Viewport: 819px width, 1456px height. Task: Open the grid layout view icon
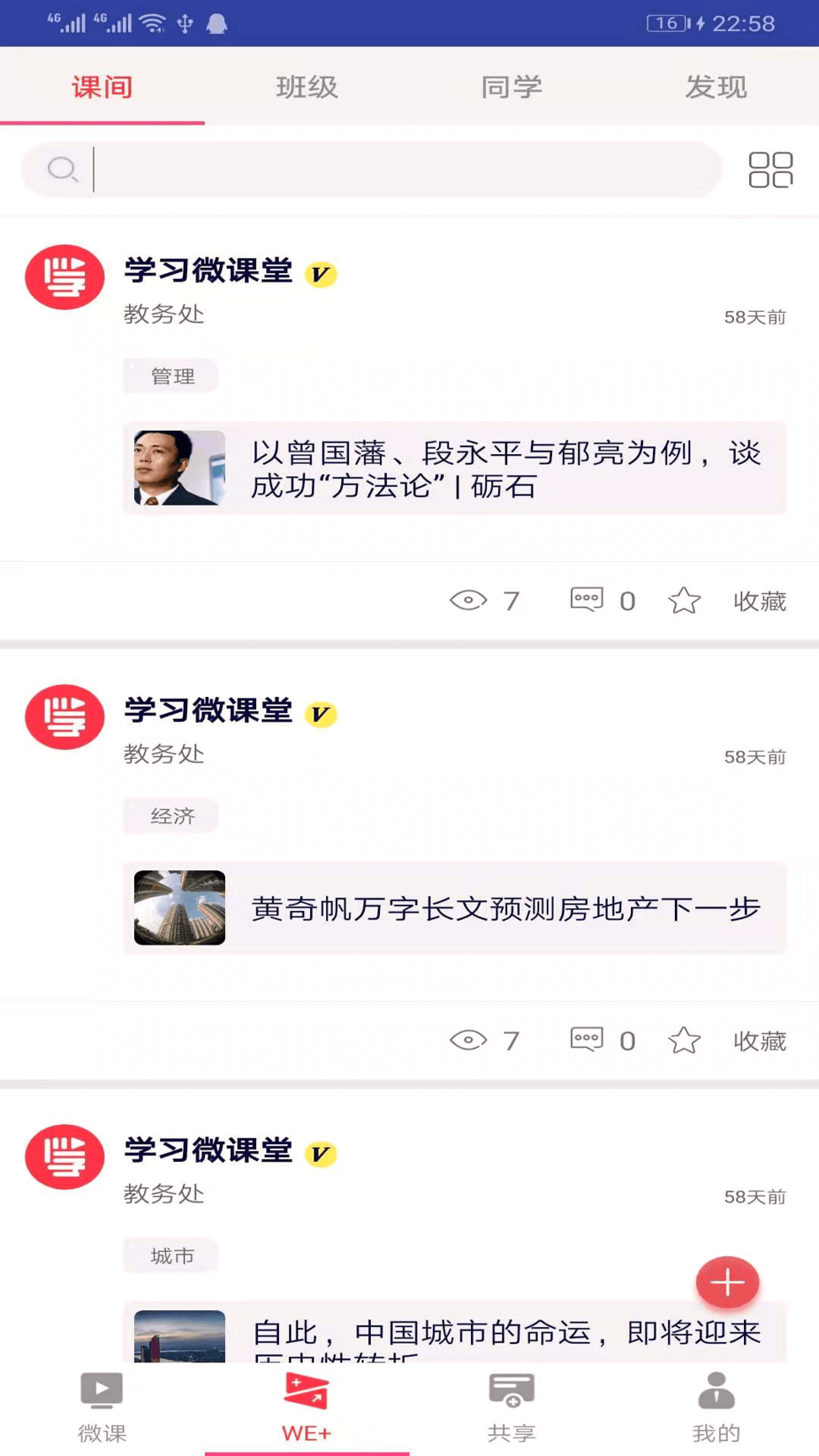click(x=769, y=169)
